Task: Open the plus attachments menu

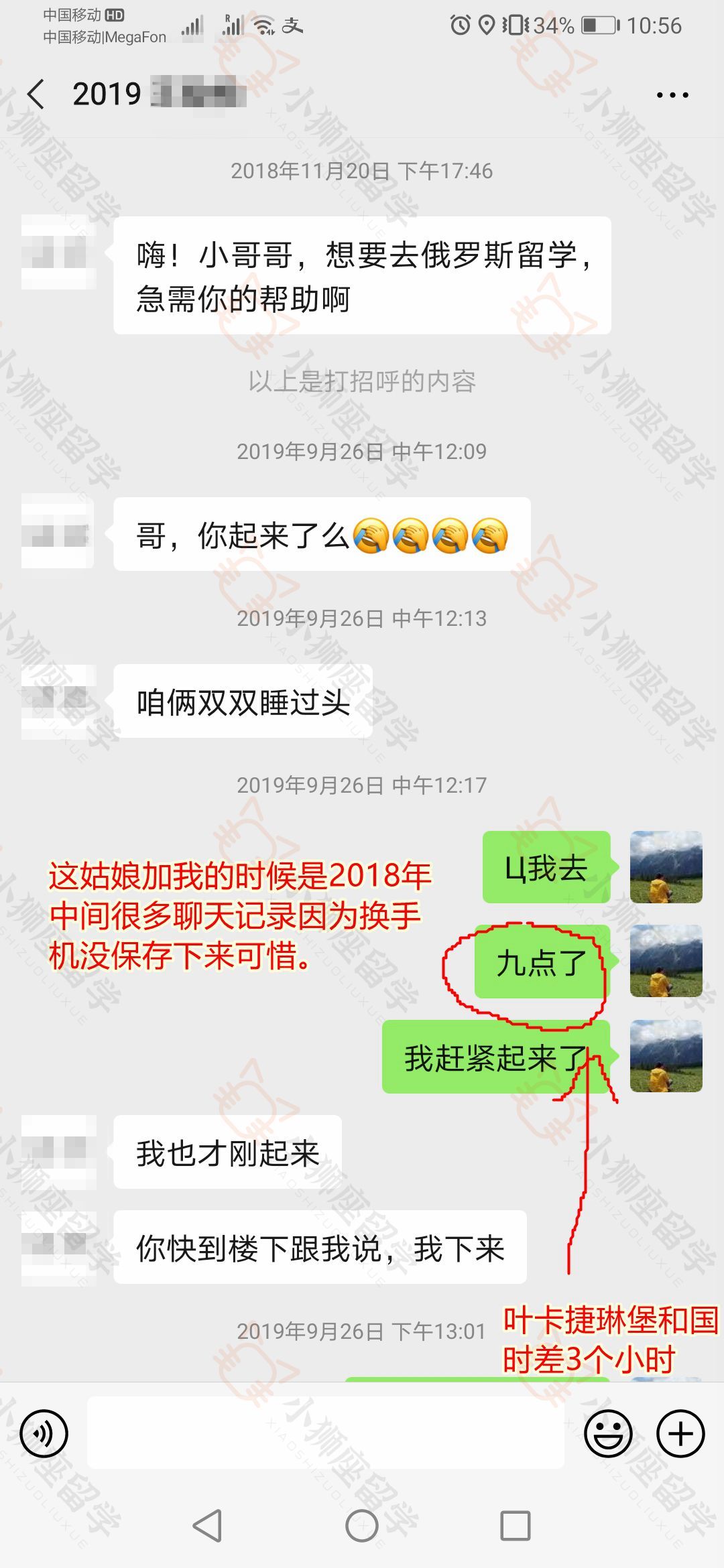Action: point(680,1434)
